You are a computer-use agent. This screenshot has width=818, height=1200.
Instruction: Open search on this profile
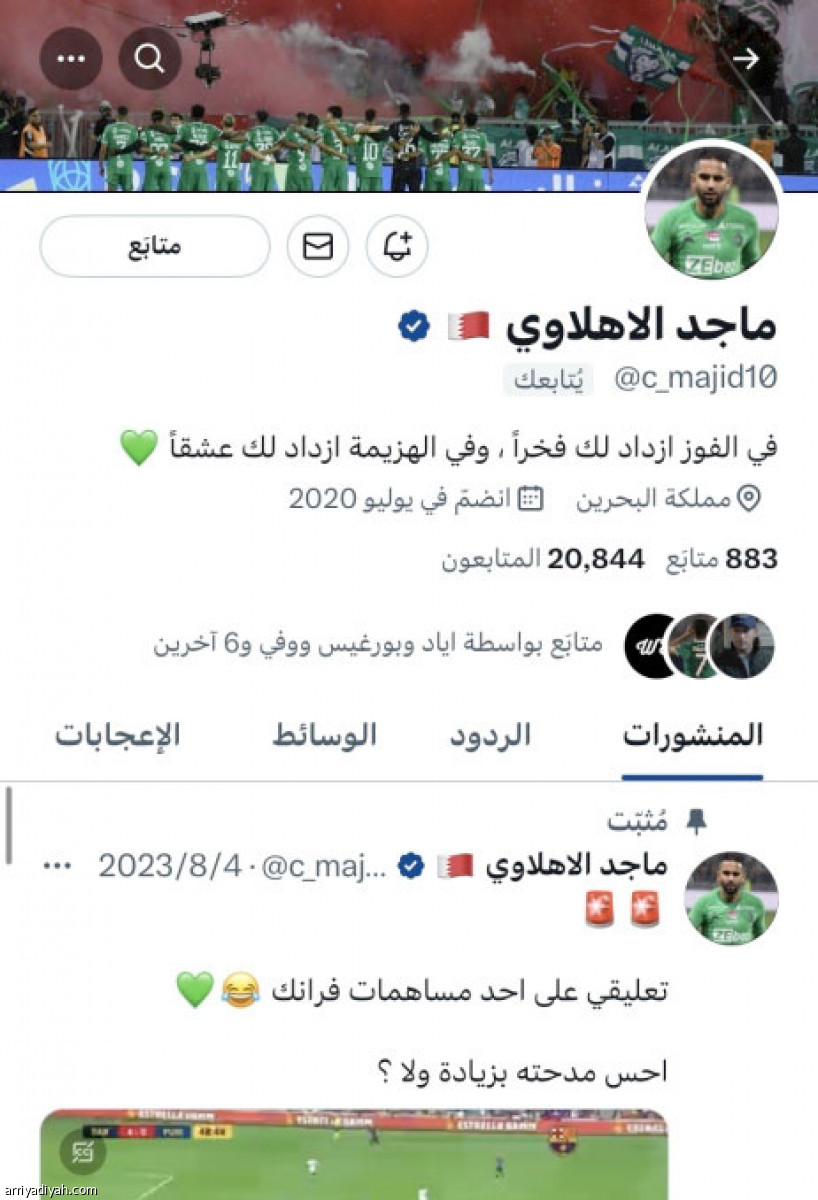(150, 58)
